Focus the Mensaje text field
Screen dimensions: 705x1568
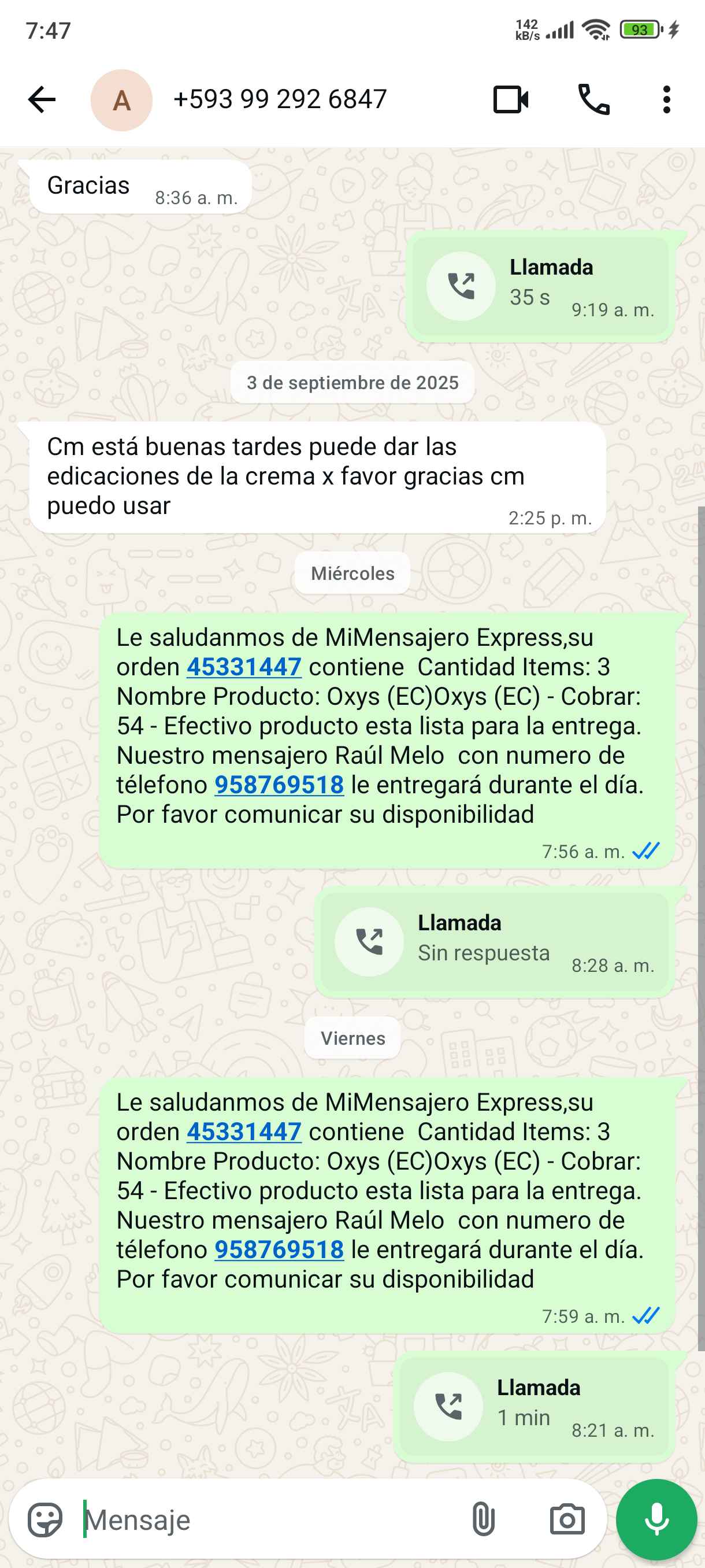click(268, 1520)
